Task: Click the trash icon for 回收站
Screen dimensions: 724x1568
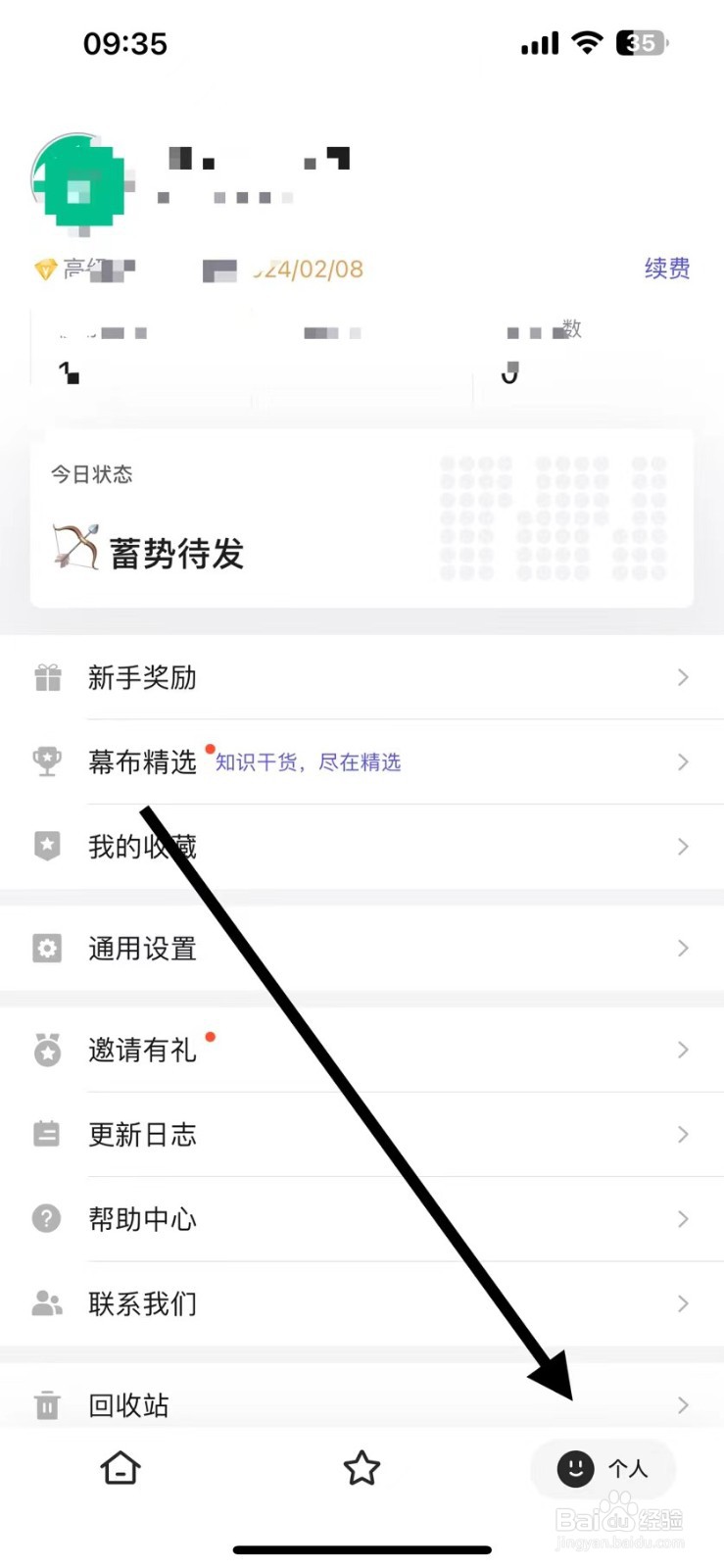Action: [46, 1405]
